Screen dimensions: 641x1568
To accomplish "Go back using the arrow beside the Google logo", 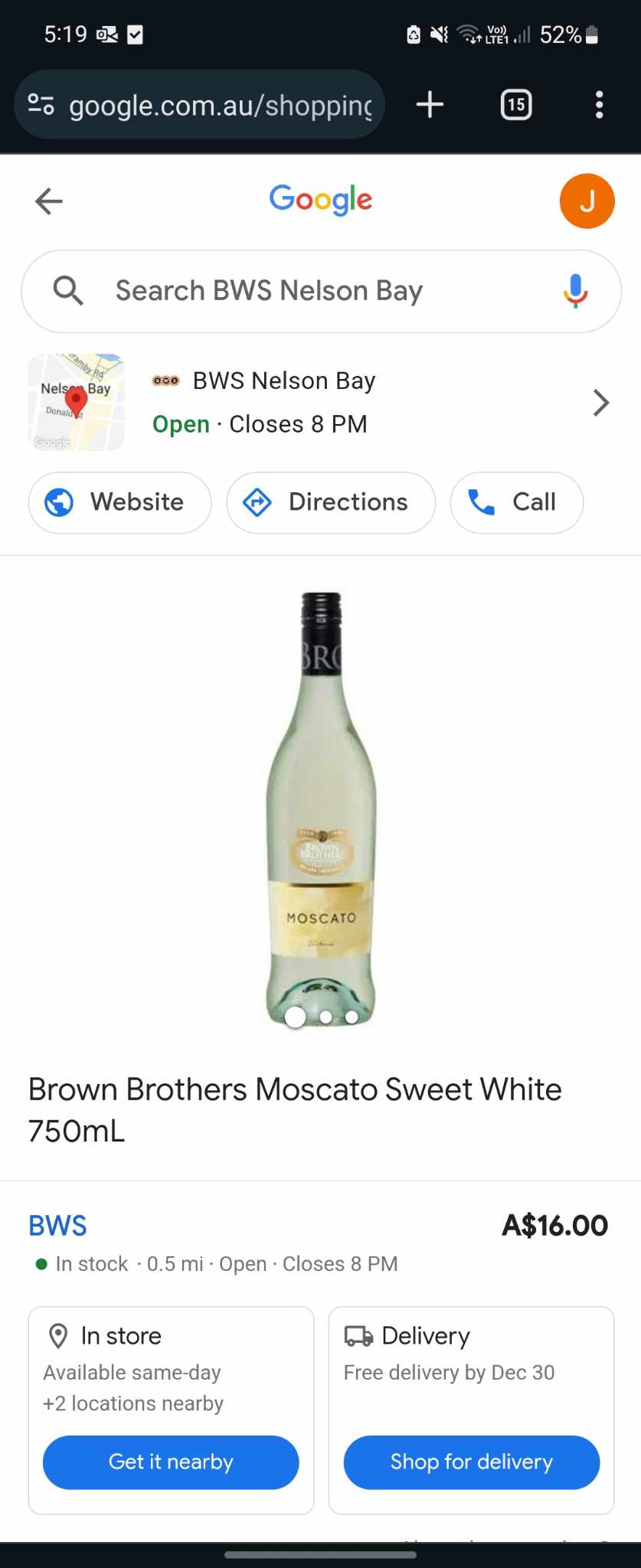I will (x=49, y=201).
